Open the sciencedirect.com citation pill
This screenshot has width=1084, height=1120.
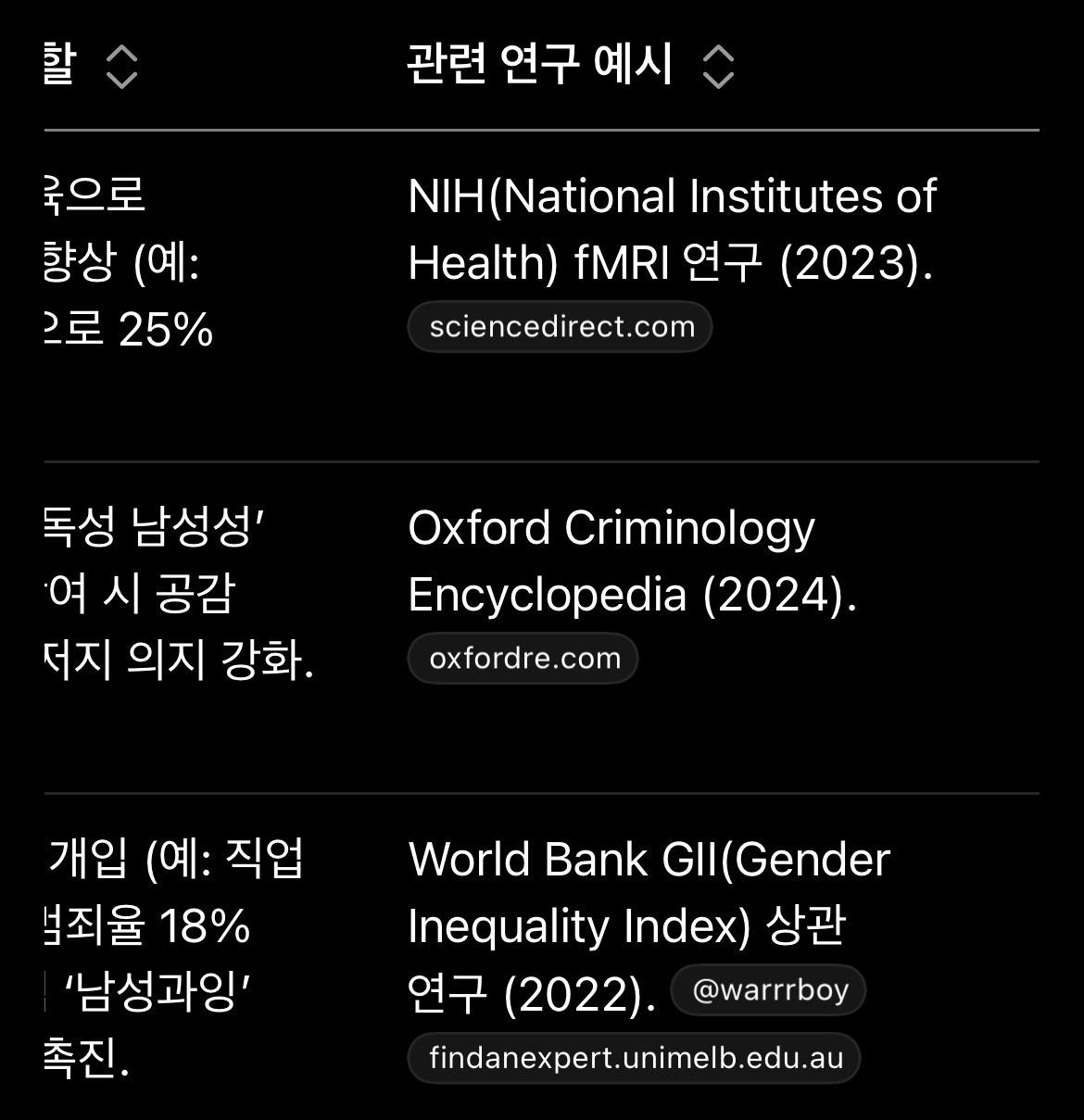tap(560, 326)
